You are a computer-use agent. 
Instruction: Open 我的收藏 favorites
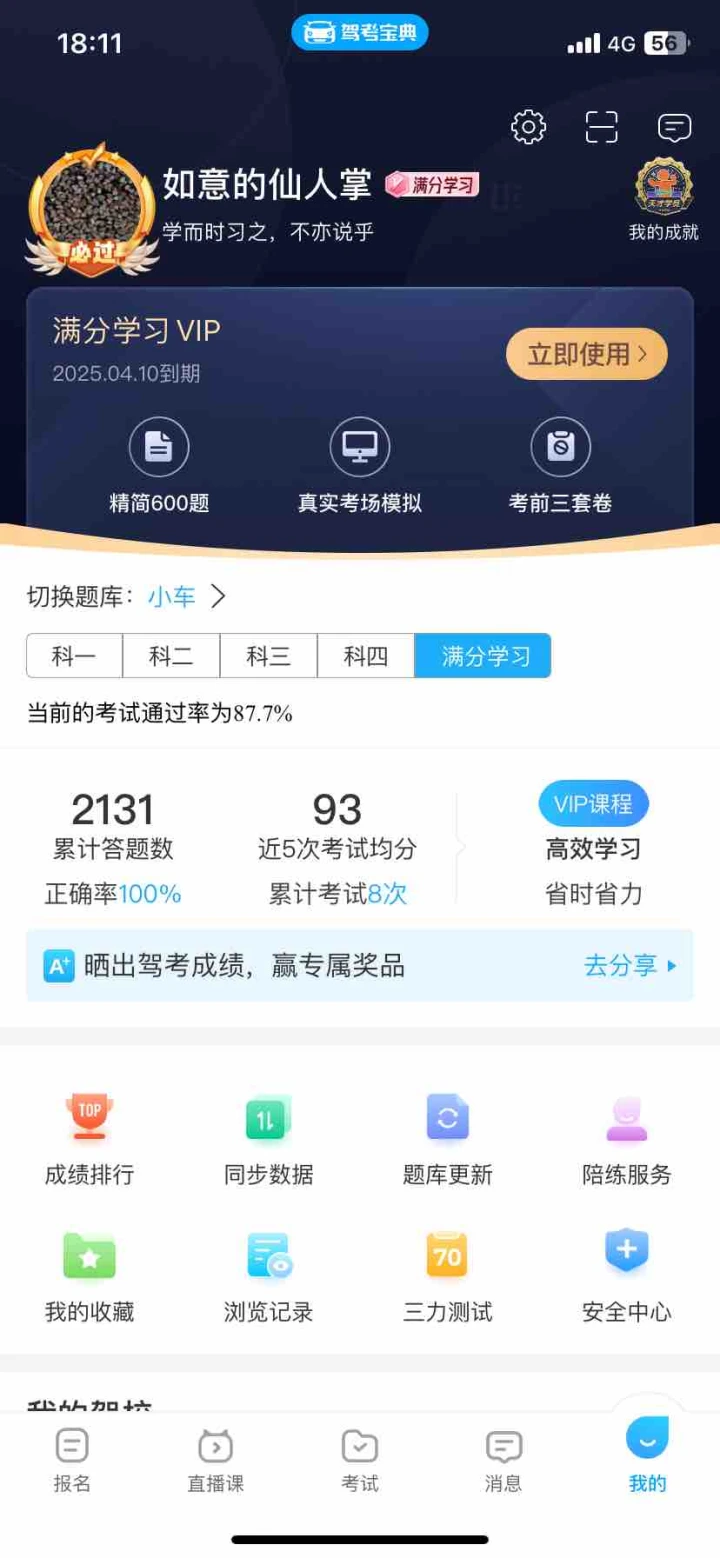(90, 1276)
